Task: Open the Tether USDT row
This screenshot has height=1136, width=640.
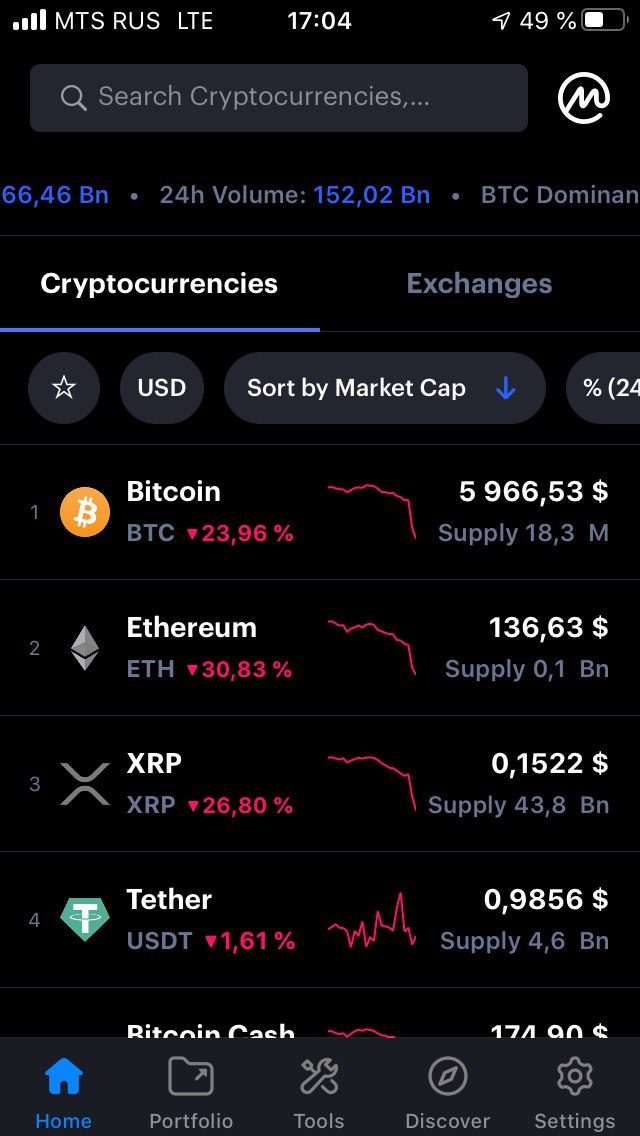Action: (320, 919)
